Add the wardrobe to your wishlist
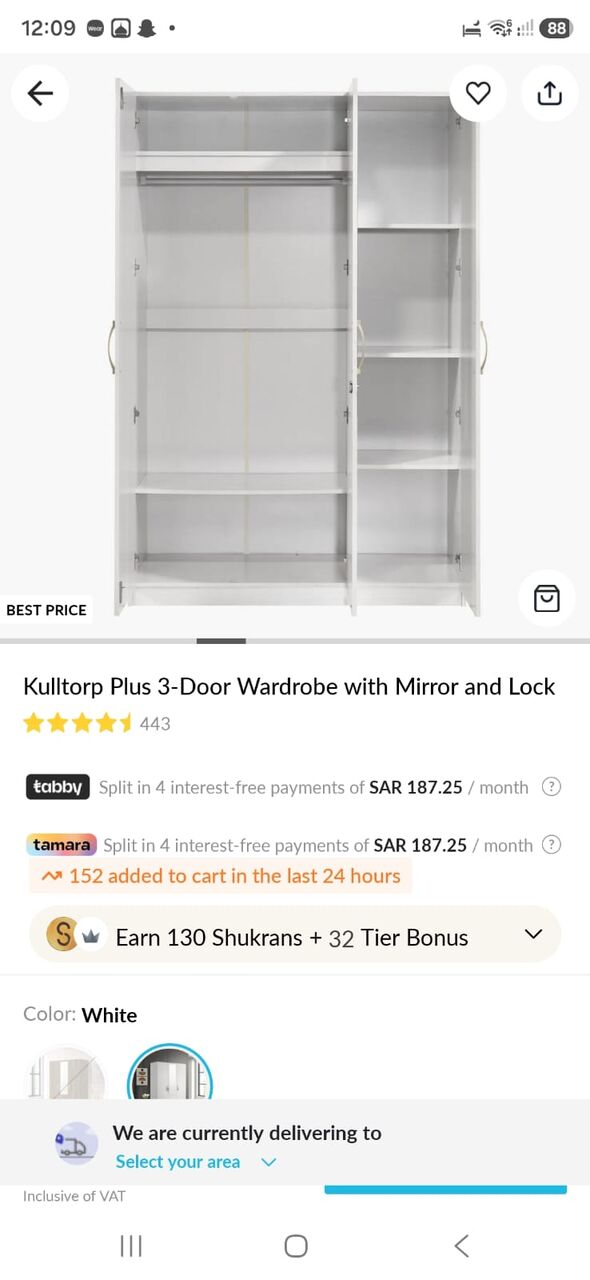The width and height of the screenshot is (590, 1280). (478, 93)
